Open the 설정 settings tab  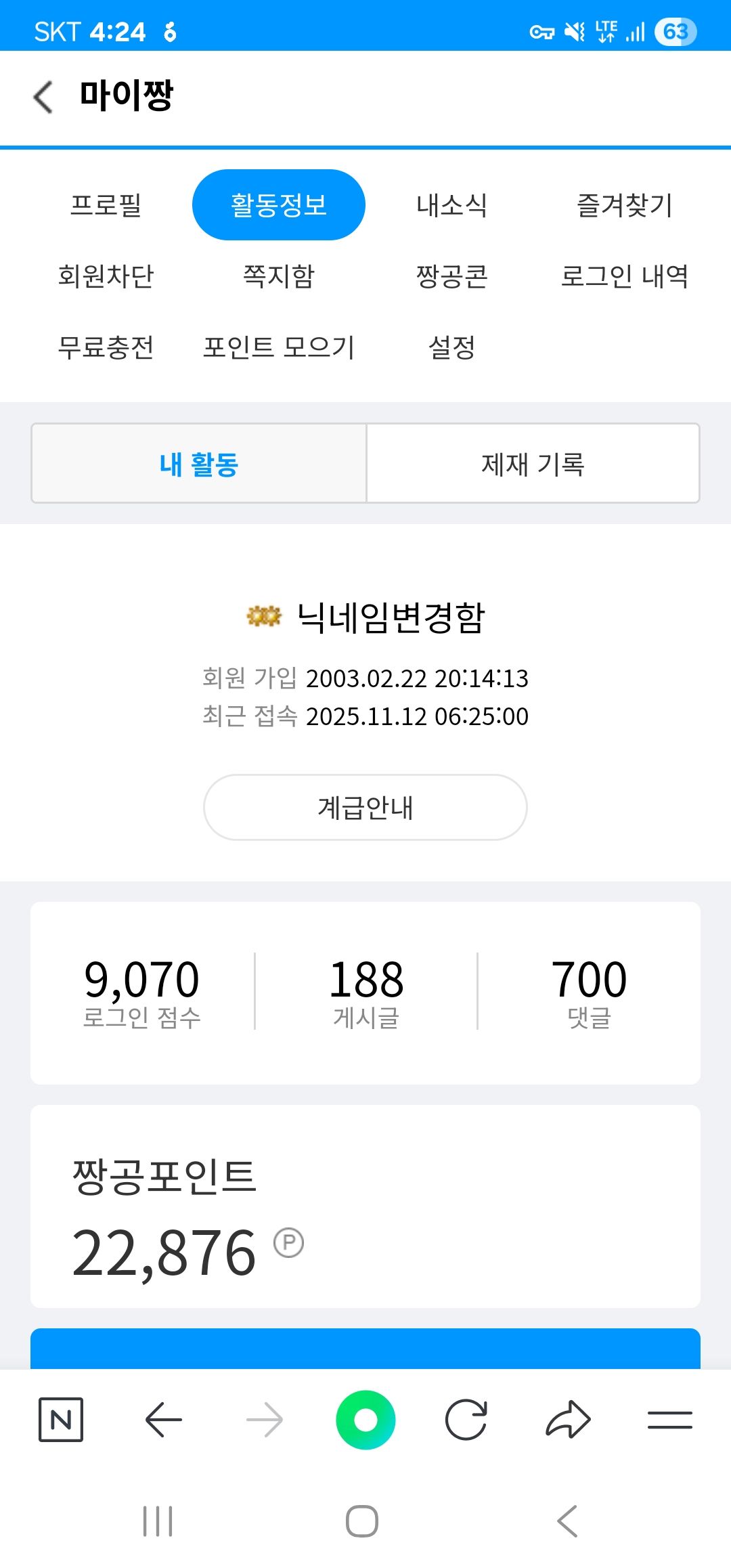coord(451,347)
